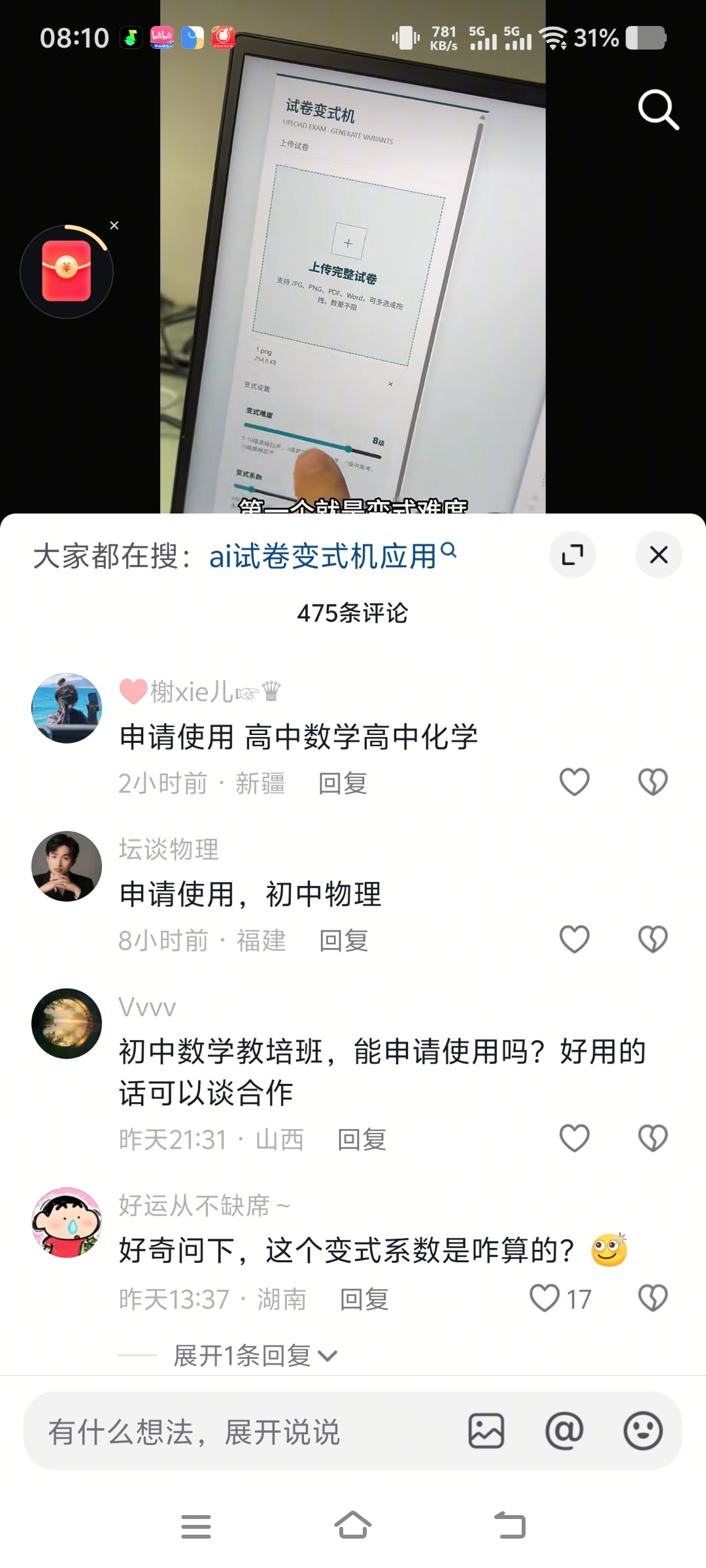Image resolution: width=706 pixels, height=1568 pixels.
Task: Reply to 坛谈物理's comment
Action: pyautogui.click(x=344, y=940)
